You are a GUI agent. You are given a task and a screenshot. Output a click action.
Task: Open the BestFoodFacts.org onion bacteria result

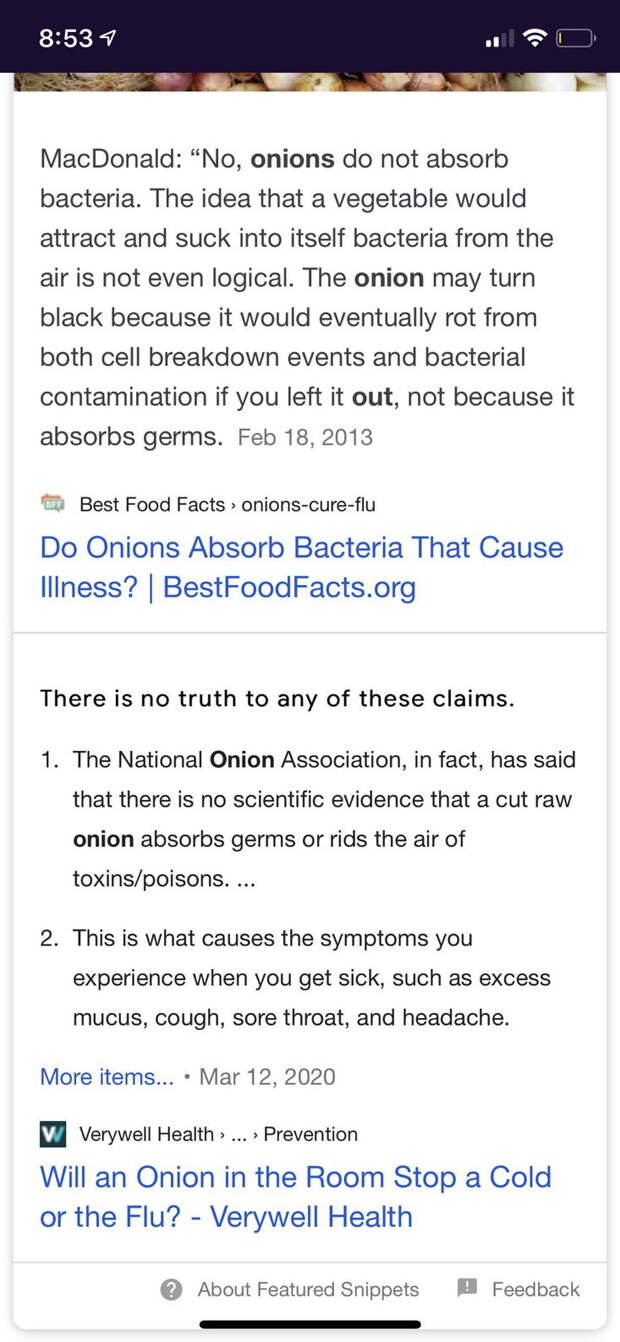tap(301, 567)
